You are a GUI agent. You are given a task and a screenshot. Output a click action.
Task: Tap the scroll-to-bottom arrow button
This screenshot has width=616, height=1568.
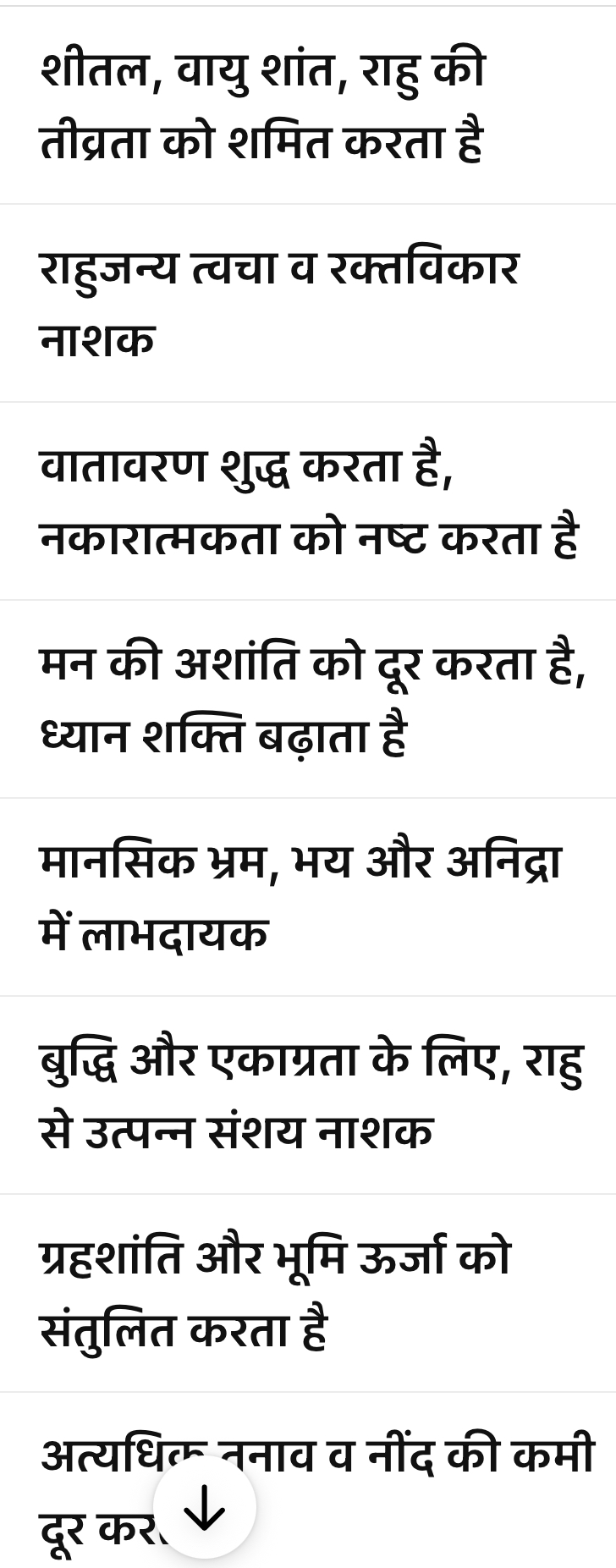point(204,1507)
